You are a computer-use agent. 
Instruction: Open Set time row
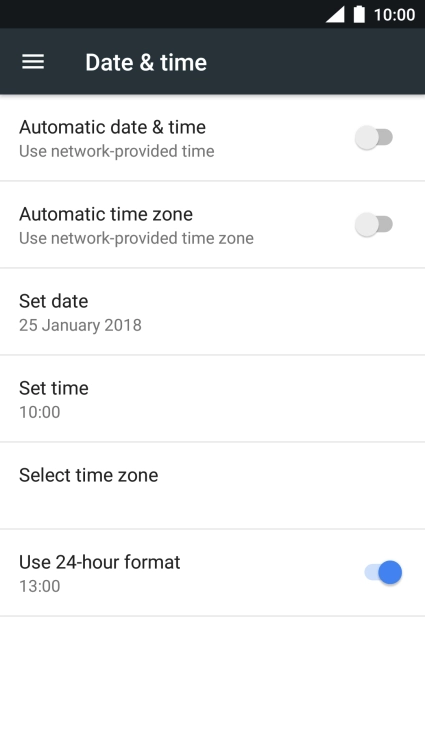pyautogui.click(x=212, y=399)
